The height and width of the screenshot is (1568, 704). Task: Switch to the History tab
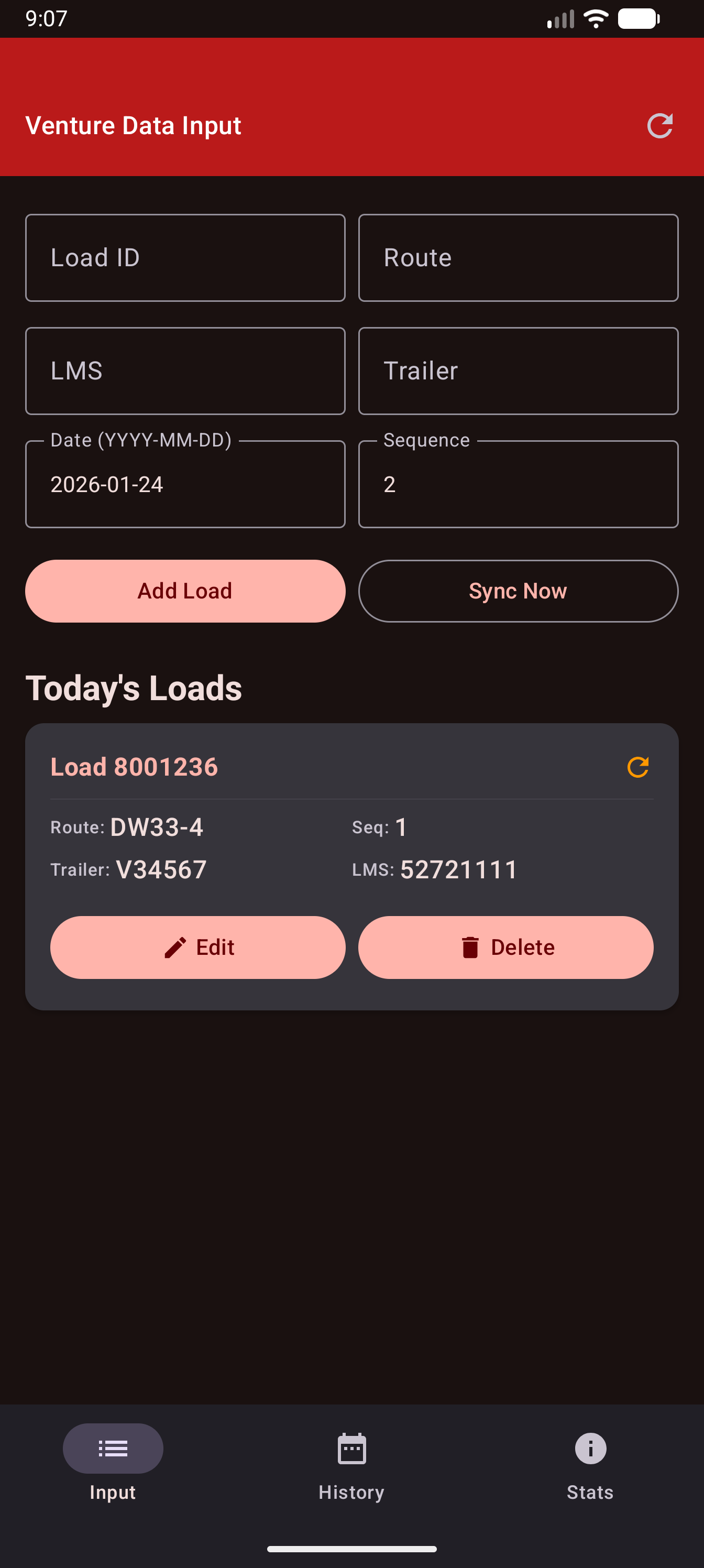(x=351, y=1467)
